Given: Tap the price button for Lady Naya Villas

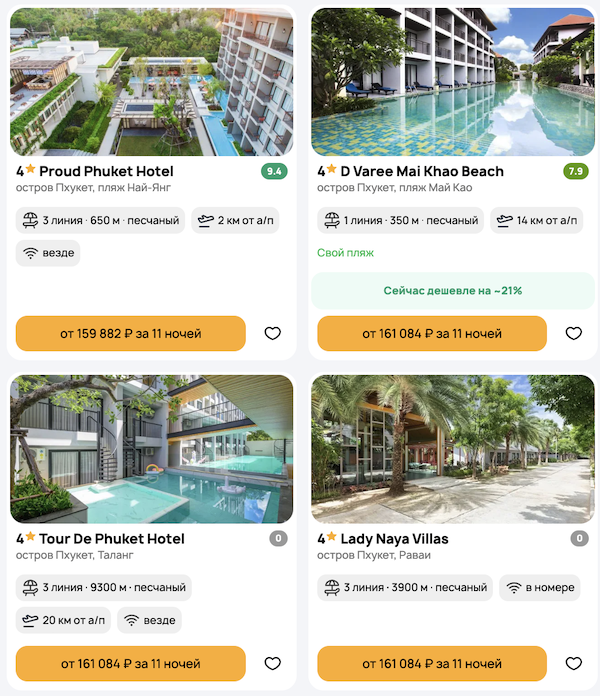Looking at the screenshot, I should [x=432, y=663].
